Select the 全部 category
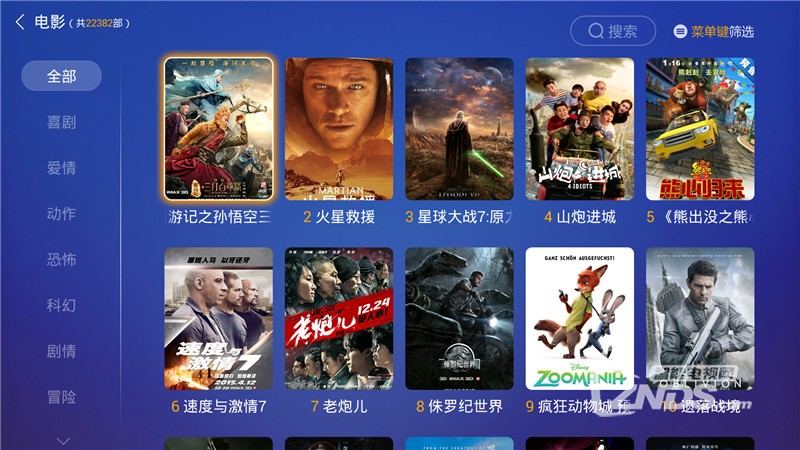Viewport: 800px width, 450px height. pyautogui.click(x=61, y=76)
